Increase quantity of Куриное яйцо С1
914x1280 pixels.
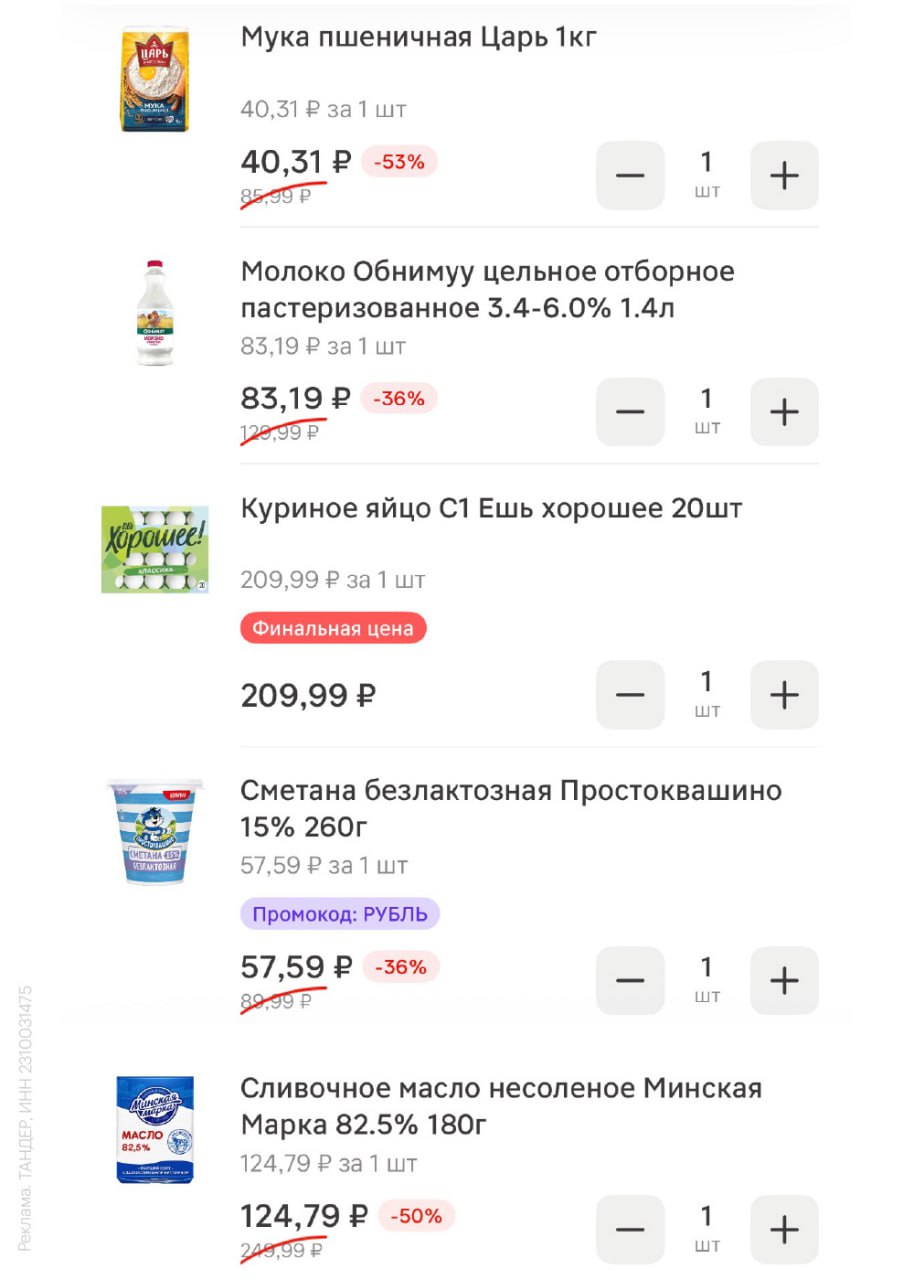click(x=784, y=695)
